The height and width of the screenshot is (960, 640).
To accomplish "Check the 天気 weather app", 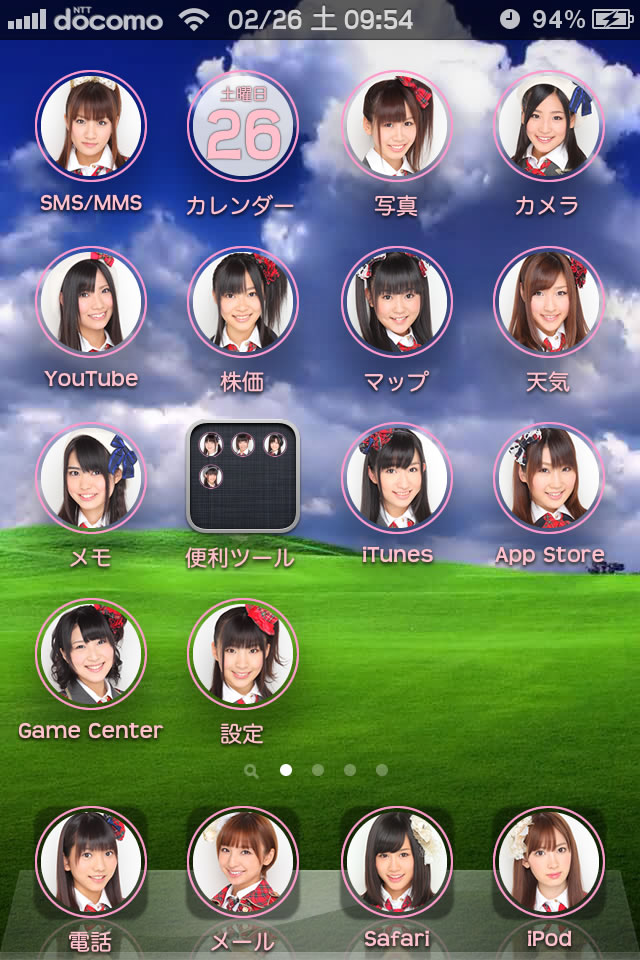I will (x=548, y=302).
